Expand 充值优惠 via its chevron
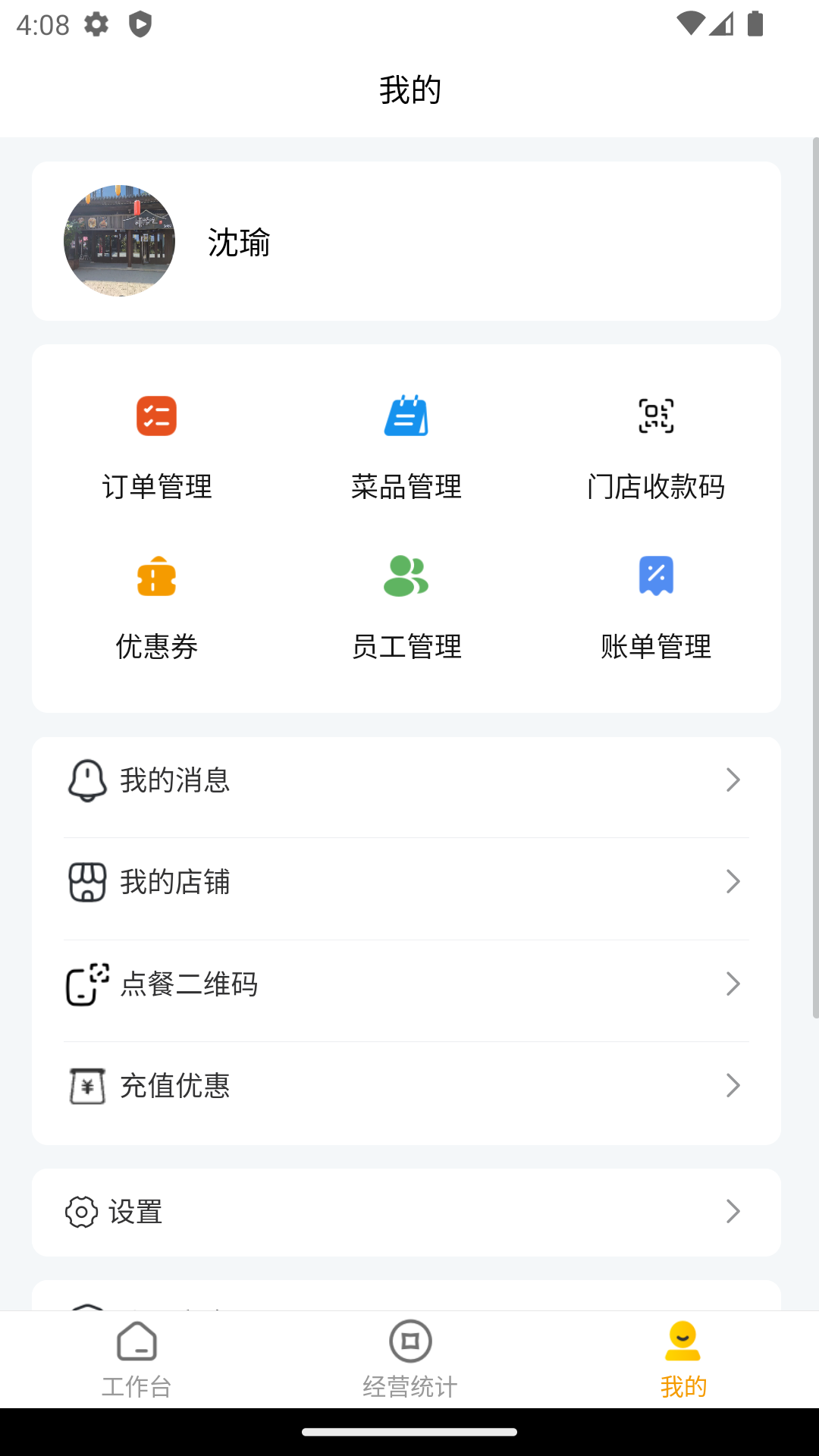Viewport: 819px width, 1456px height. coord(731,1085)
